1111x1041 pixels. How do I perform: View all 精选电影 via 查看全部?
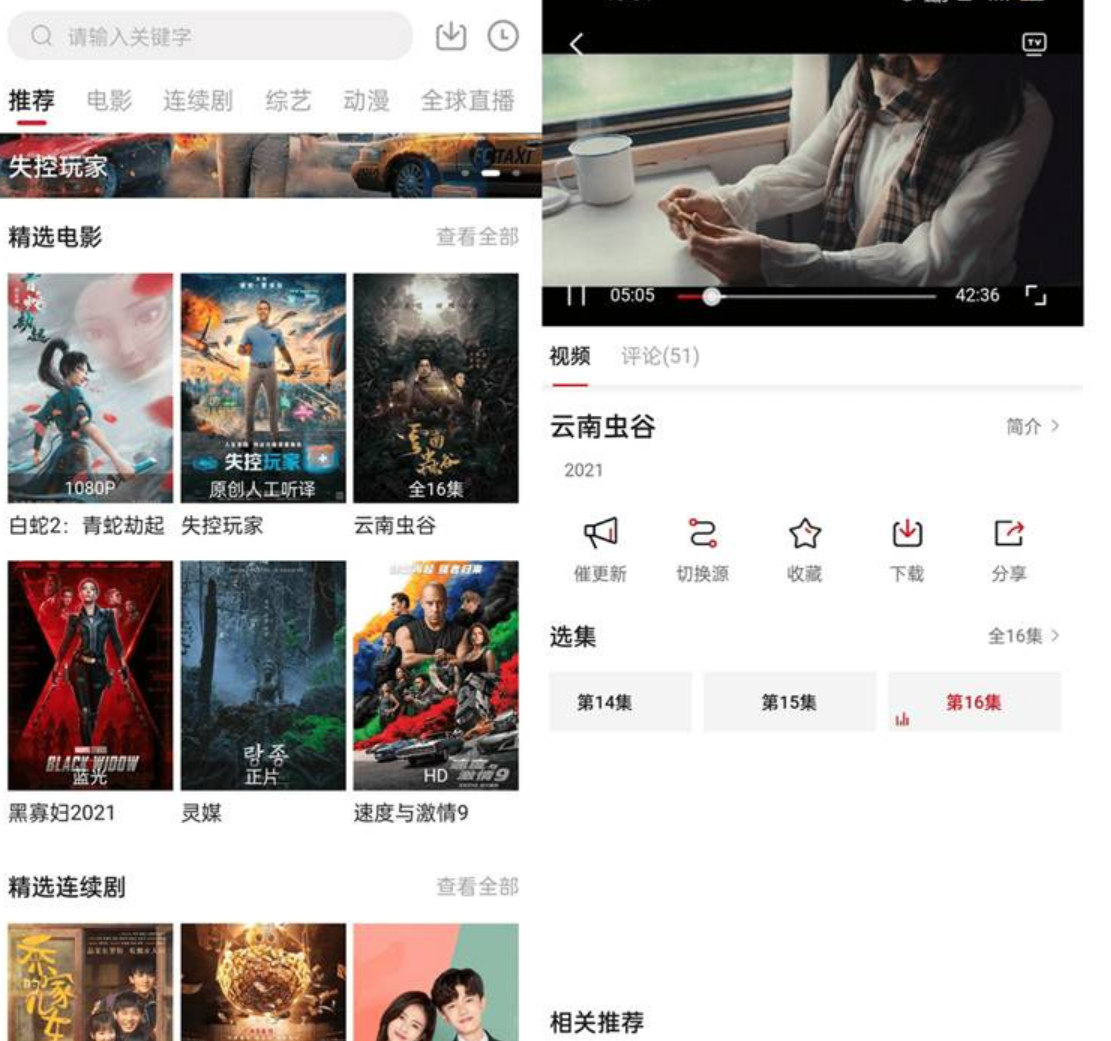[x=477, y=237]
